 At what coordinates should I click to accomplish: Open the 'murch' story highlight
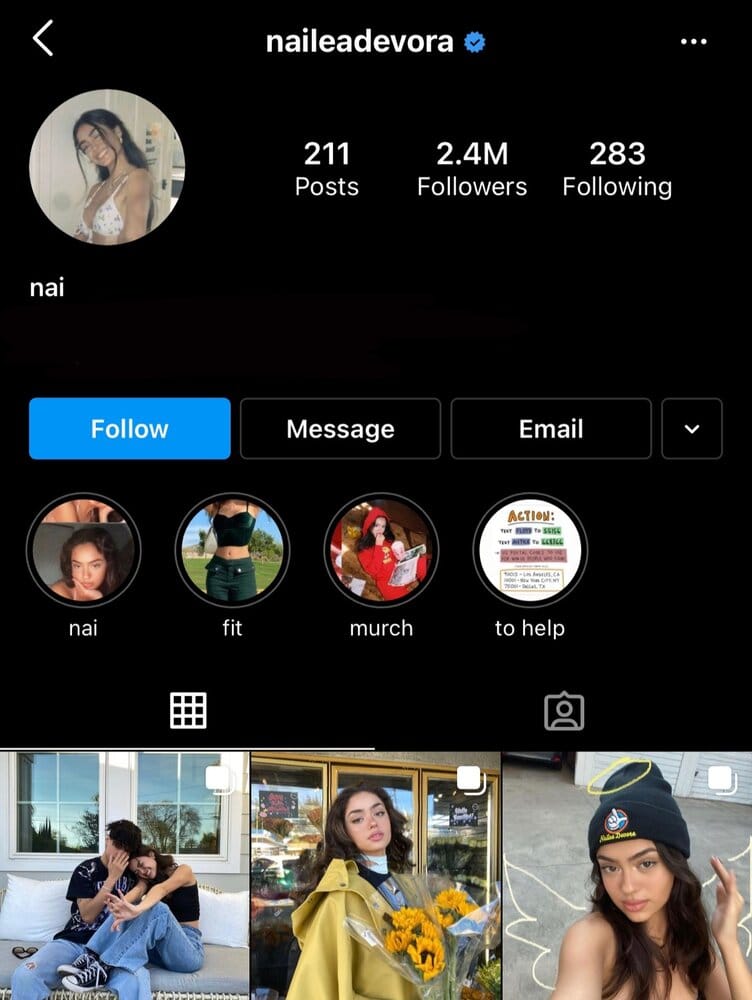coord(381,551)
